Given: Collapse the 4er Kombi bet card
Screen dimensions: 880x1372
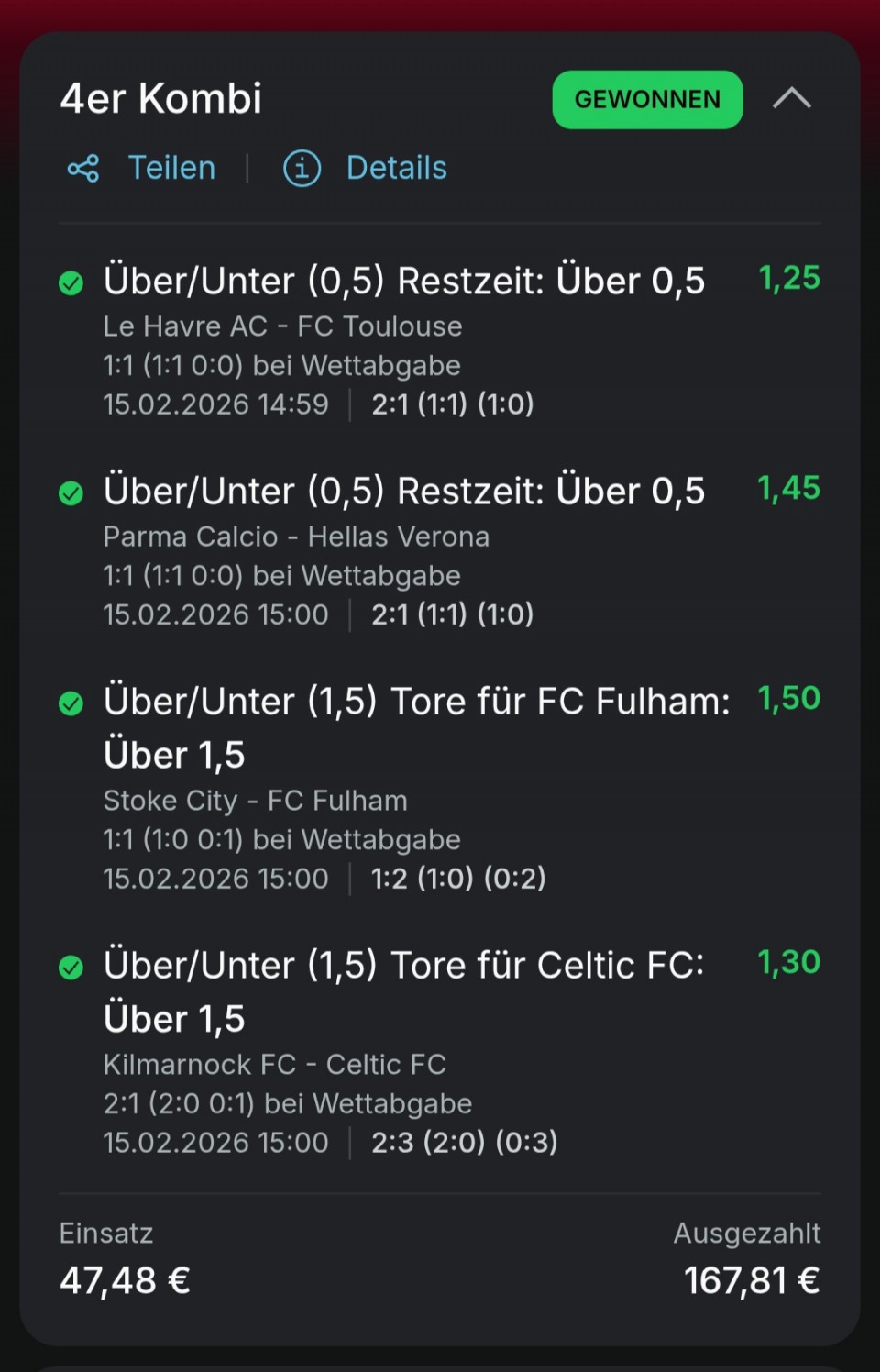Looking at the screenshot, I should click(x=791, y=99).
